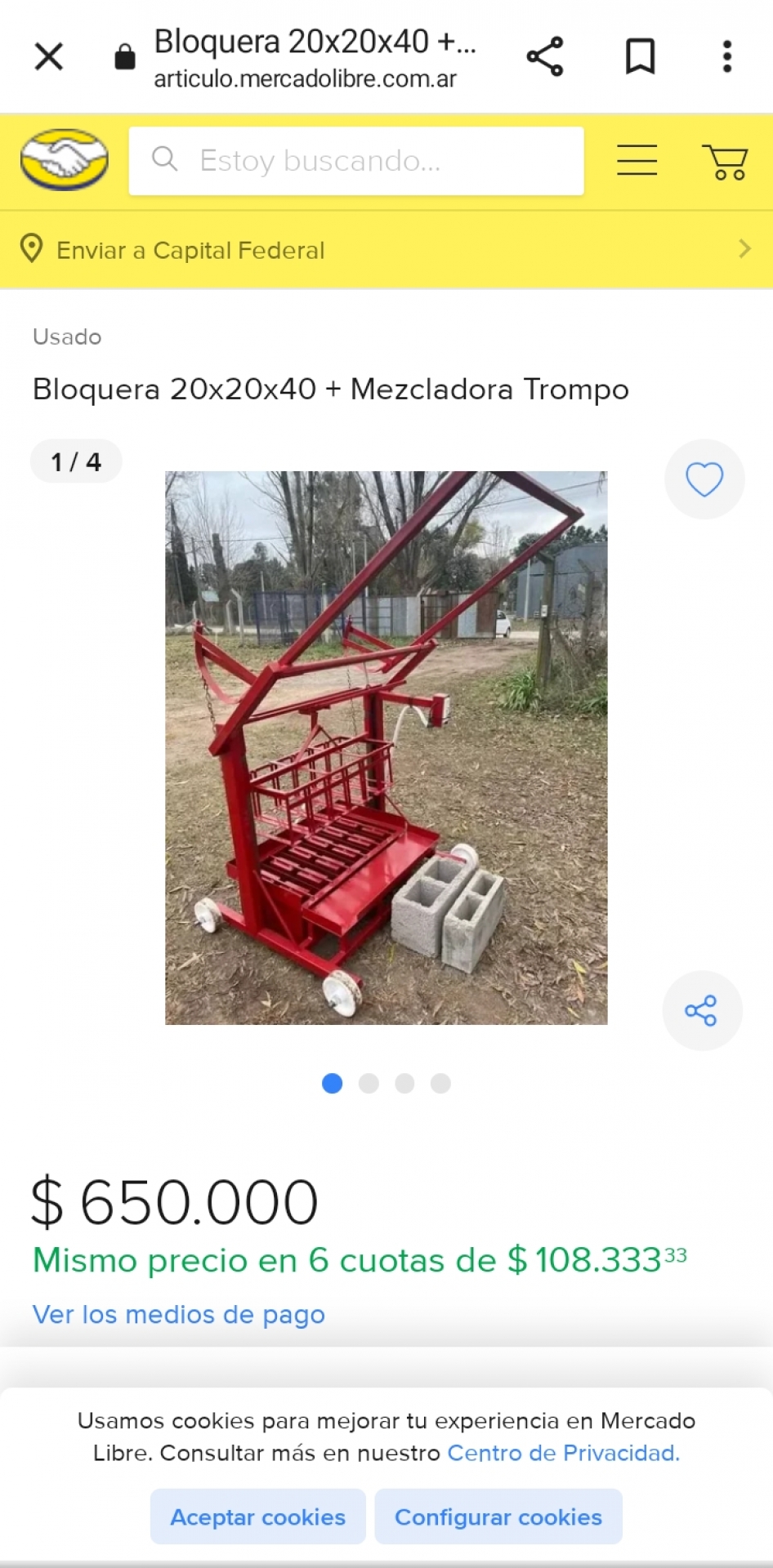This screenshot has width=773, height=1568.
Task: Add the Bloquera to favorites
Action: coord(704,479)
